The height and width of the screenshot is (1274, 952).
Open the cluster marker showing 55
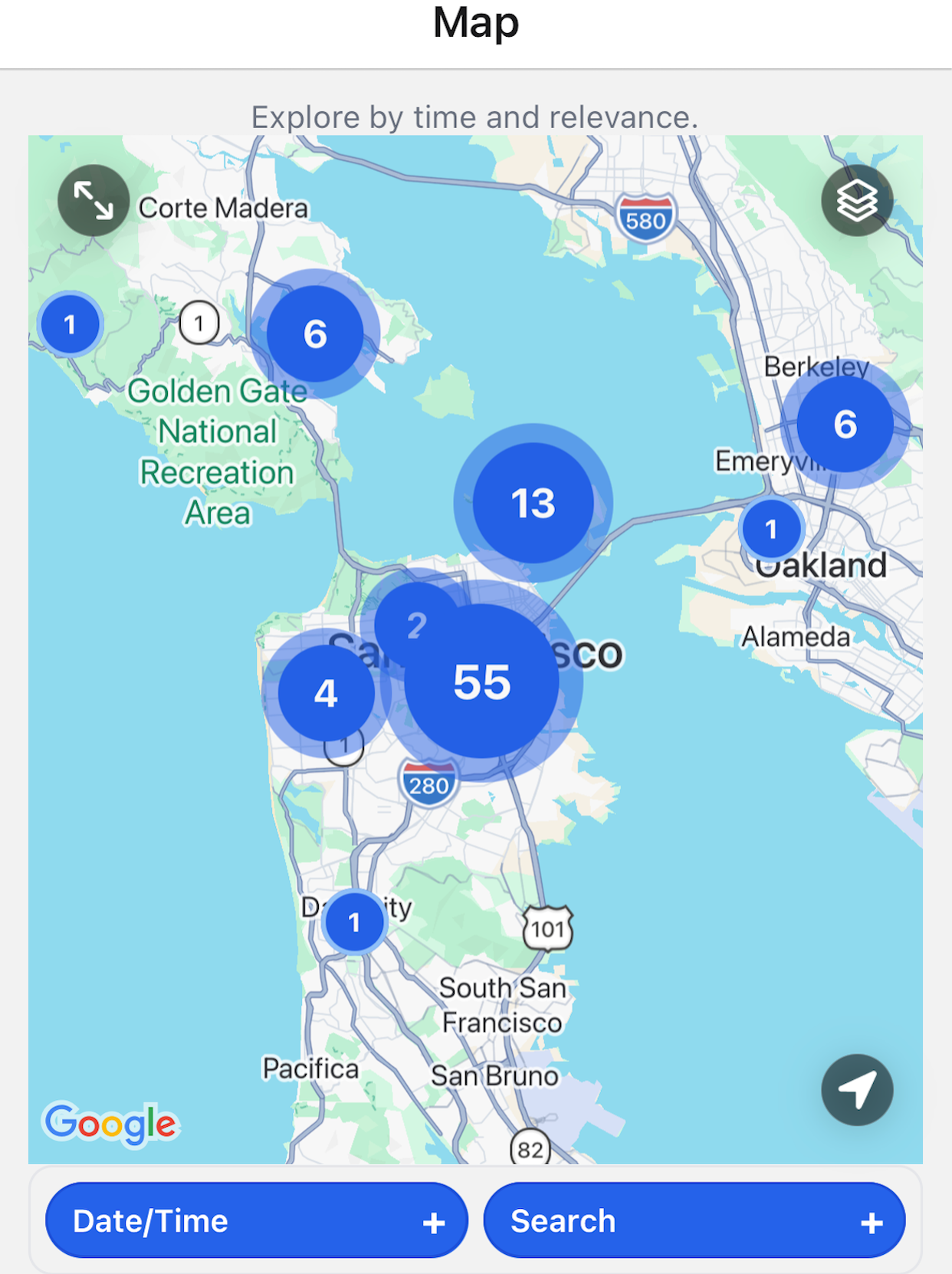[481, 681]
